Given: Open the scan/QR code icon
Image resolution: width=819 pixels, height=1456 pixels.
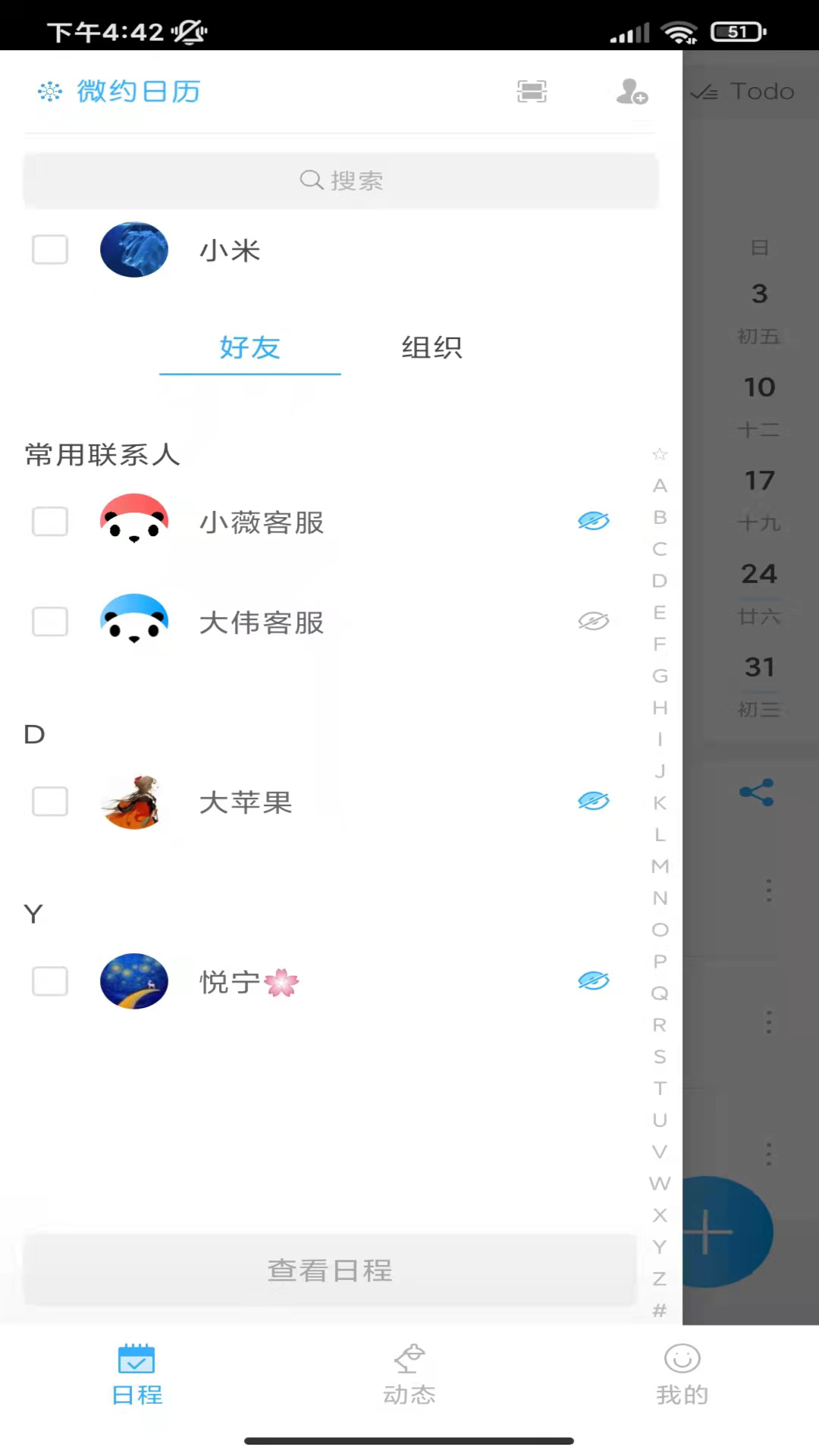Looking at the screenshot, I should pos(532,91).
